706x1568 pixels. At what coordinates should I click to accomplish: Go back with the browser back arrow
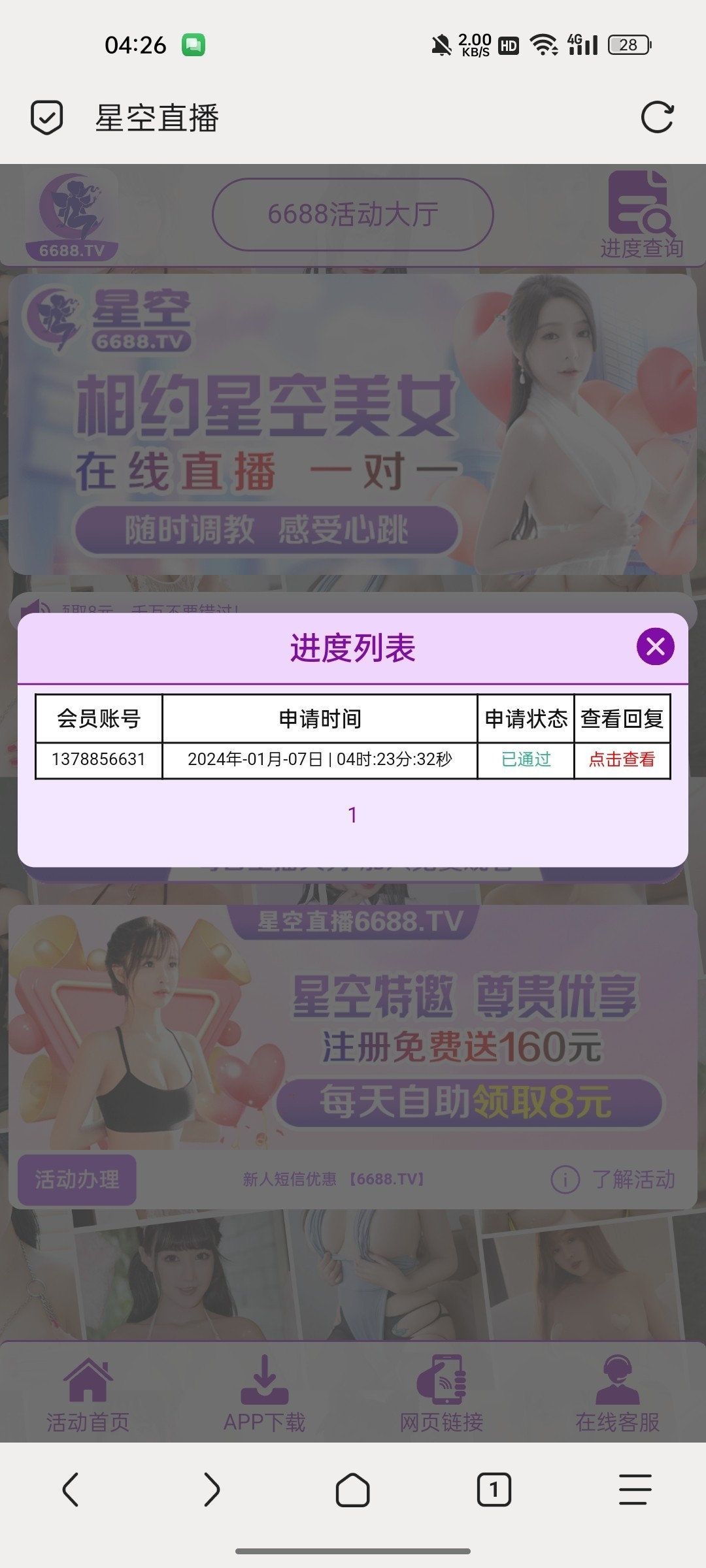(71, 1490)
